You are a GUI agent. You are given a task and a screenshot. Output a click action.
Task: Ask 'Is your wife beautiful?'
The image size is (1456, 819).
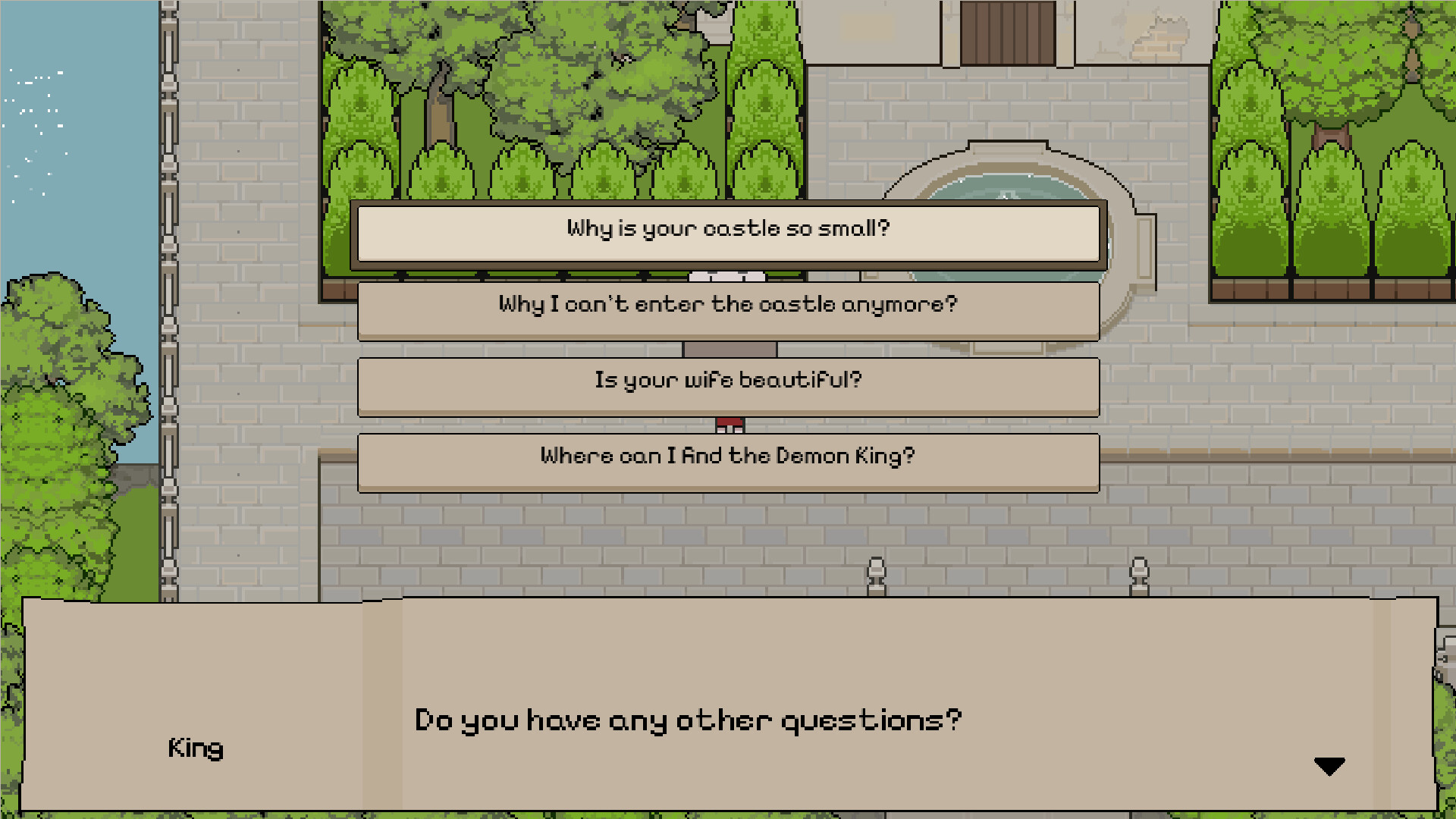pos(728,384)
